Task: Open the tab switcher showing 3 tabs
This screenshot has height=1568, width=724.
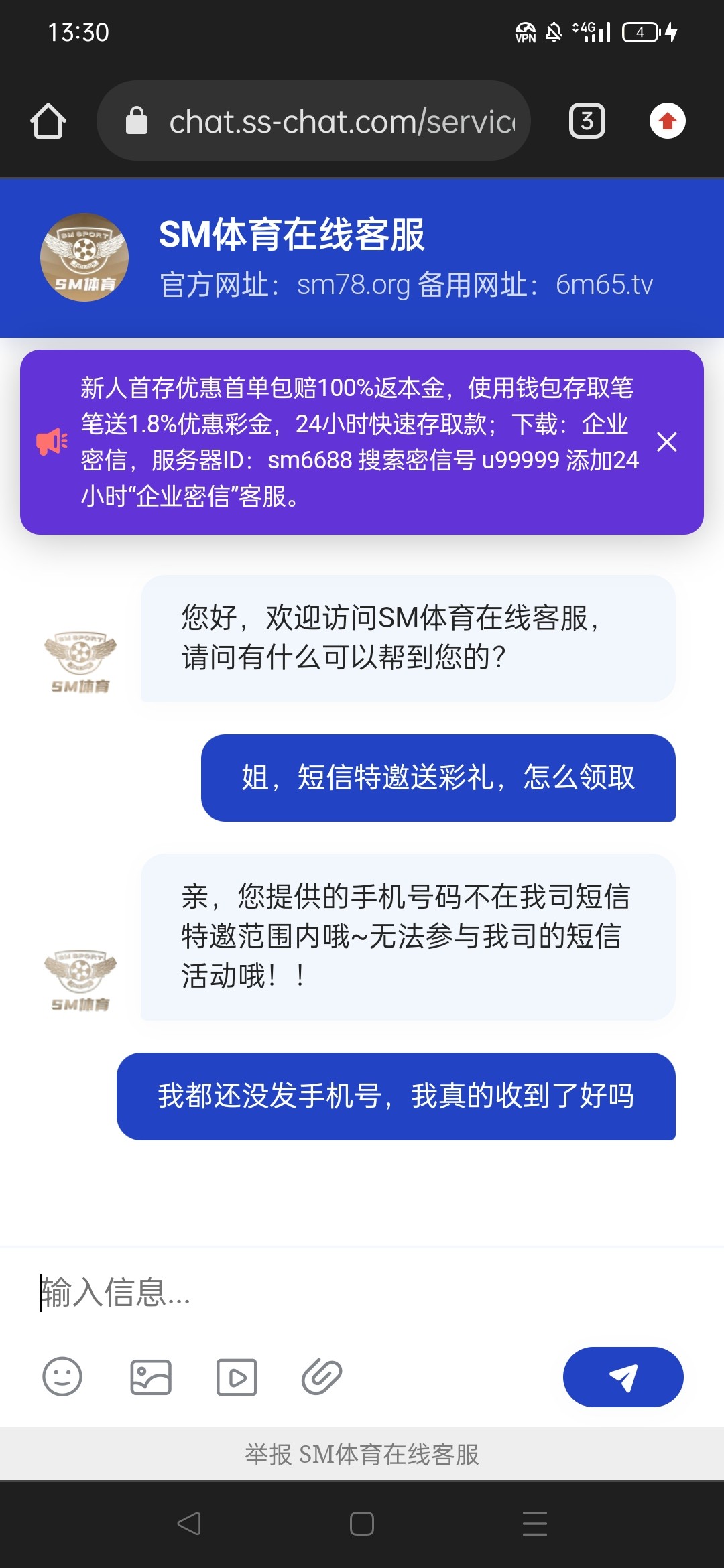Action: [x=587, y=121]
